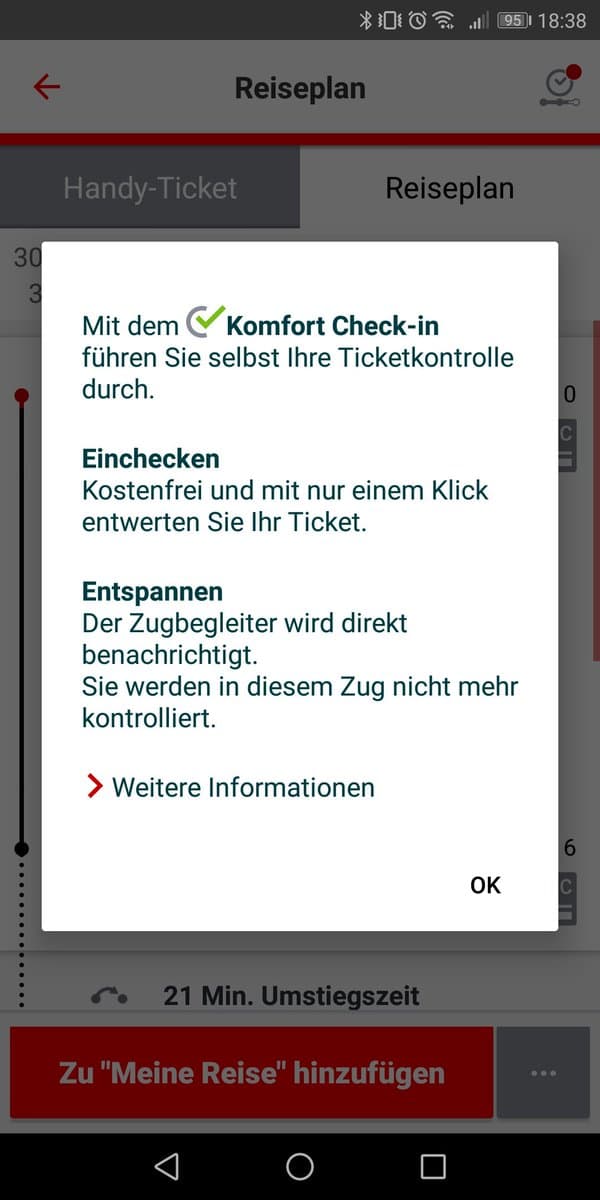Switch to the Handy-Ticket tab
This screenshot has width=600, height=1200.
150,188
